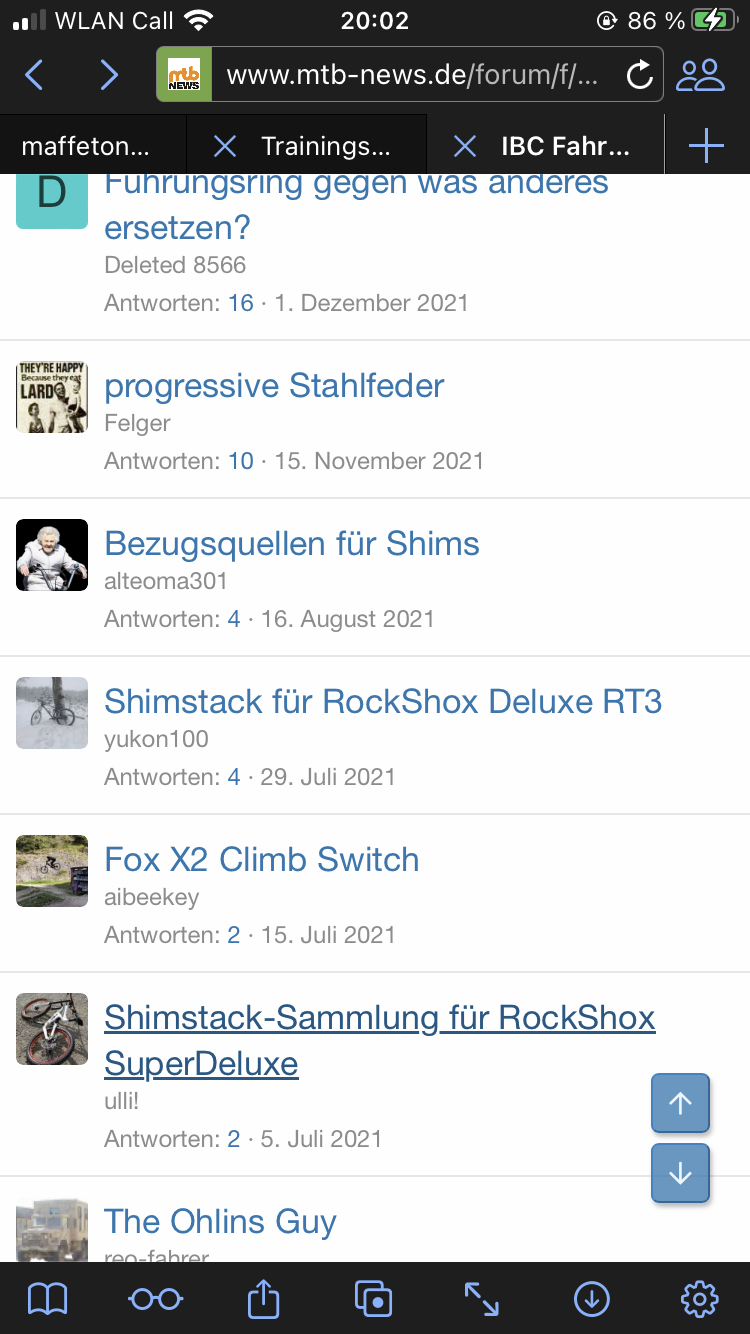Go back to the previous page
Screen dimensions: 750x1334
(34, 75)
